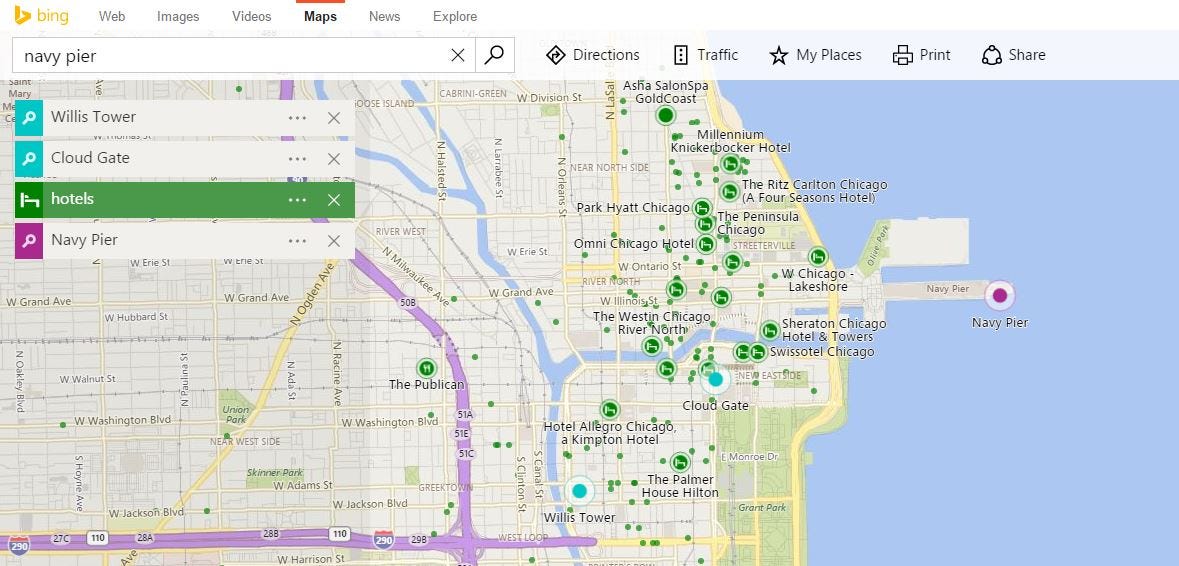Image resolution: width=1179 pixels, height=566 pixels.
Task: Close the Navy Pier search entry
Action: pyautogui.click(x=334, y=241)
